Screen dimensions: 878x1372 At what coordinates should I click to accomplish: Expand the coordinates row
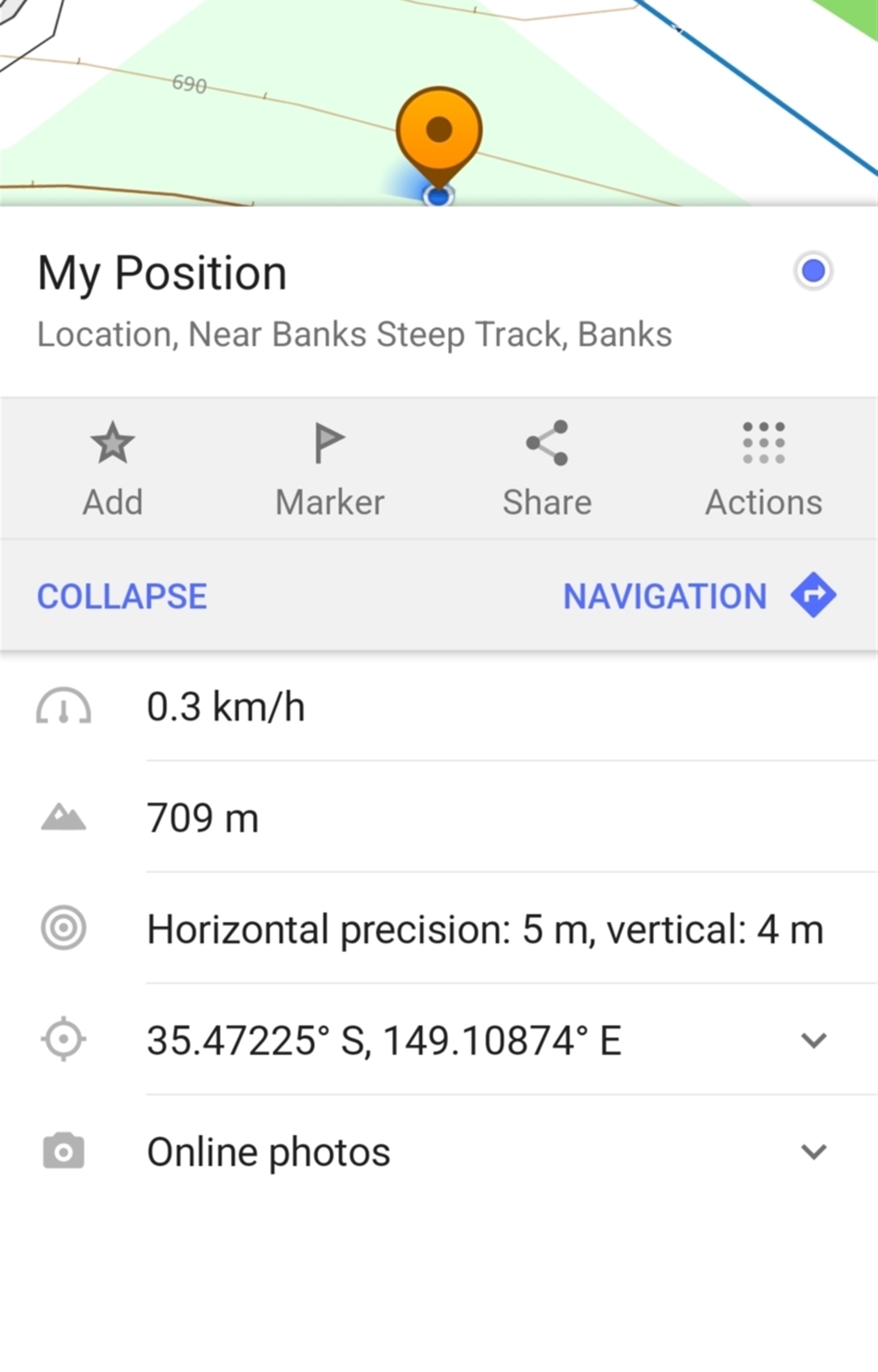click(813, 1040)
